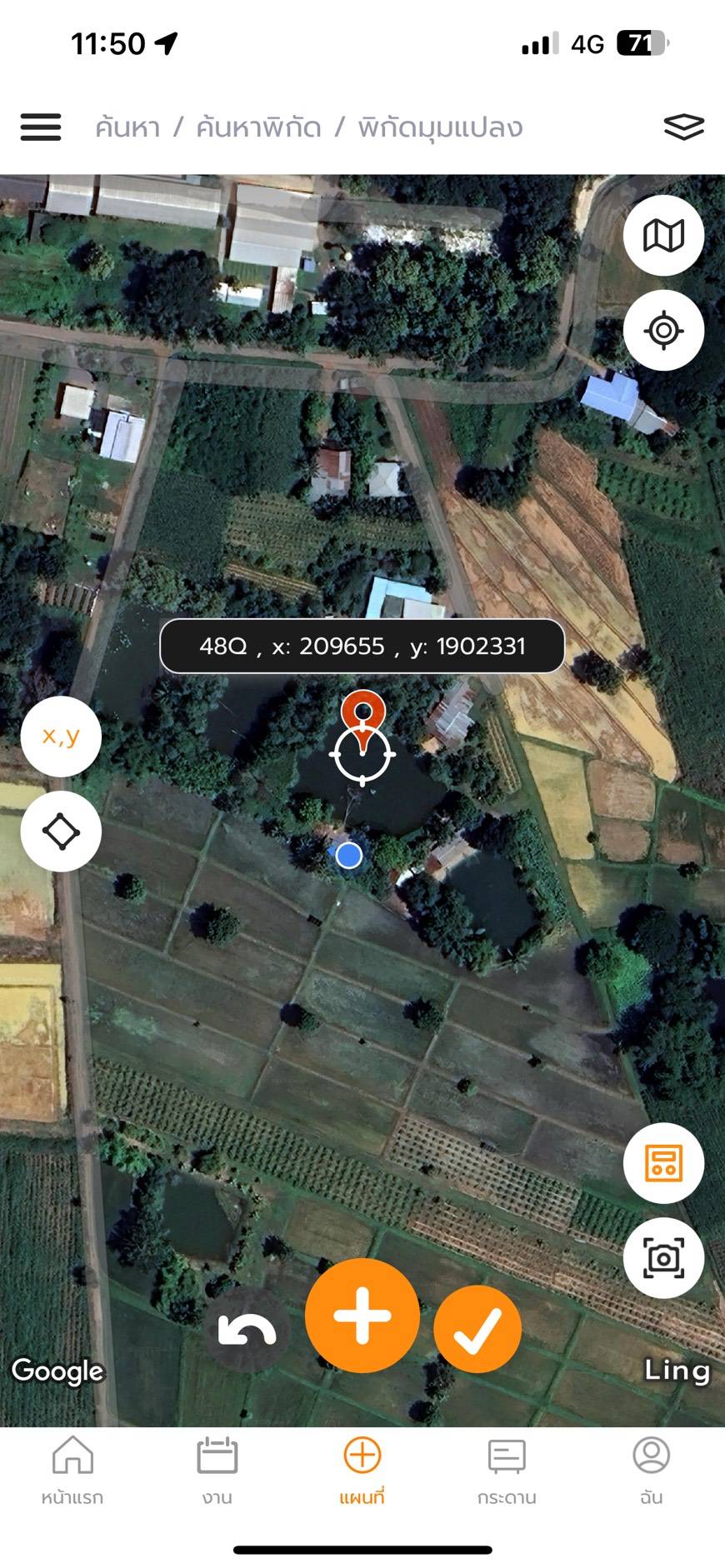
Task: Select the diamond polygon tool
Action: coord(61,831)
